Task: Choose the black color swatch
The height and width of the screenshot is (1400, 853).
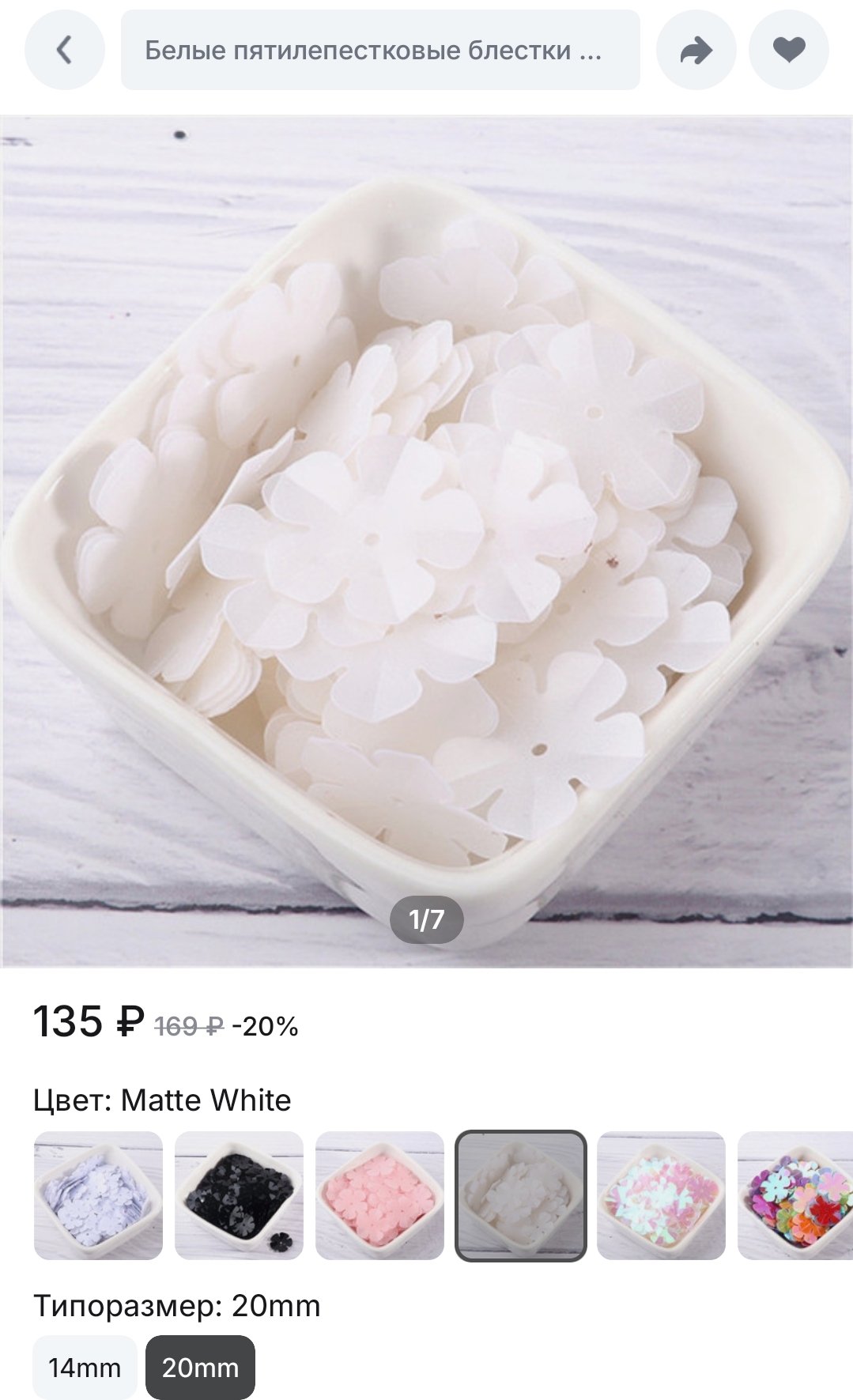Action: 239,1195
